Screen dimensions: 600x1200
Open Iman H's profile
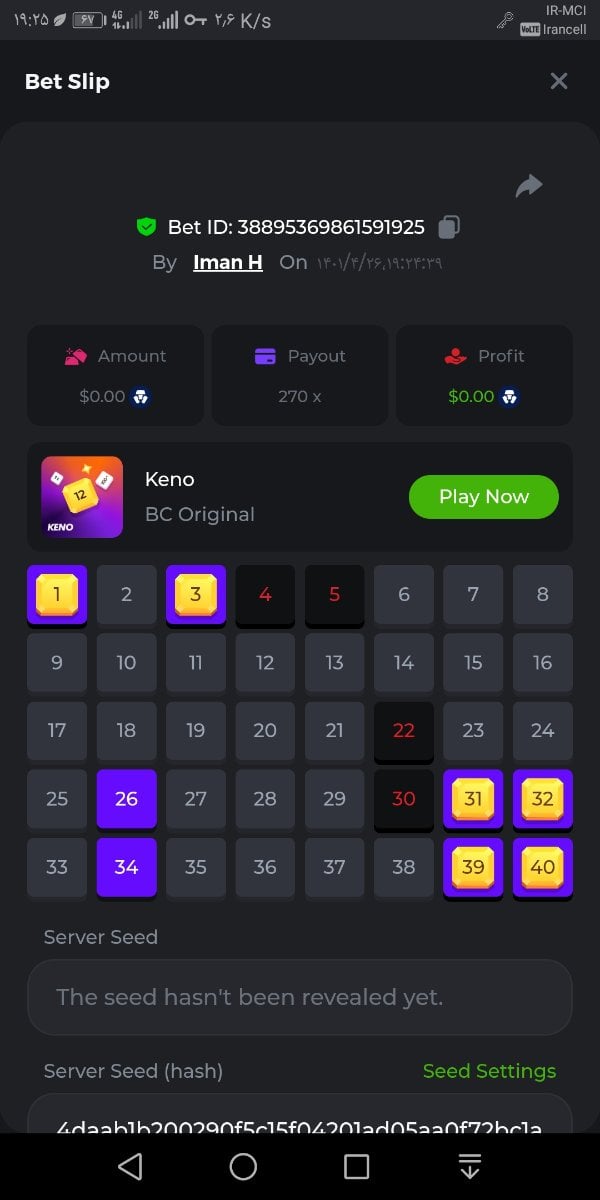pyautogui.click(x=228, y=262)
